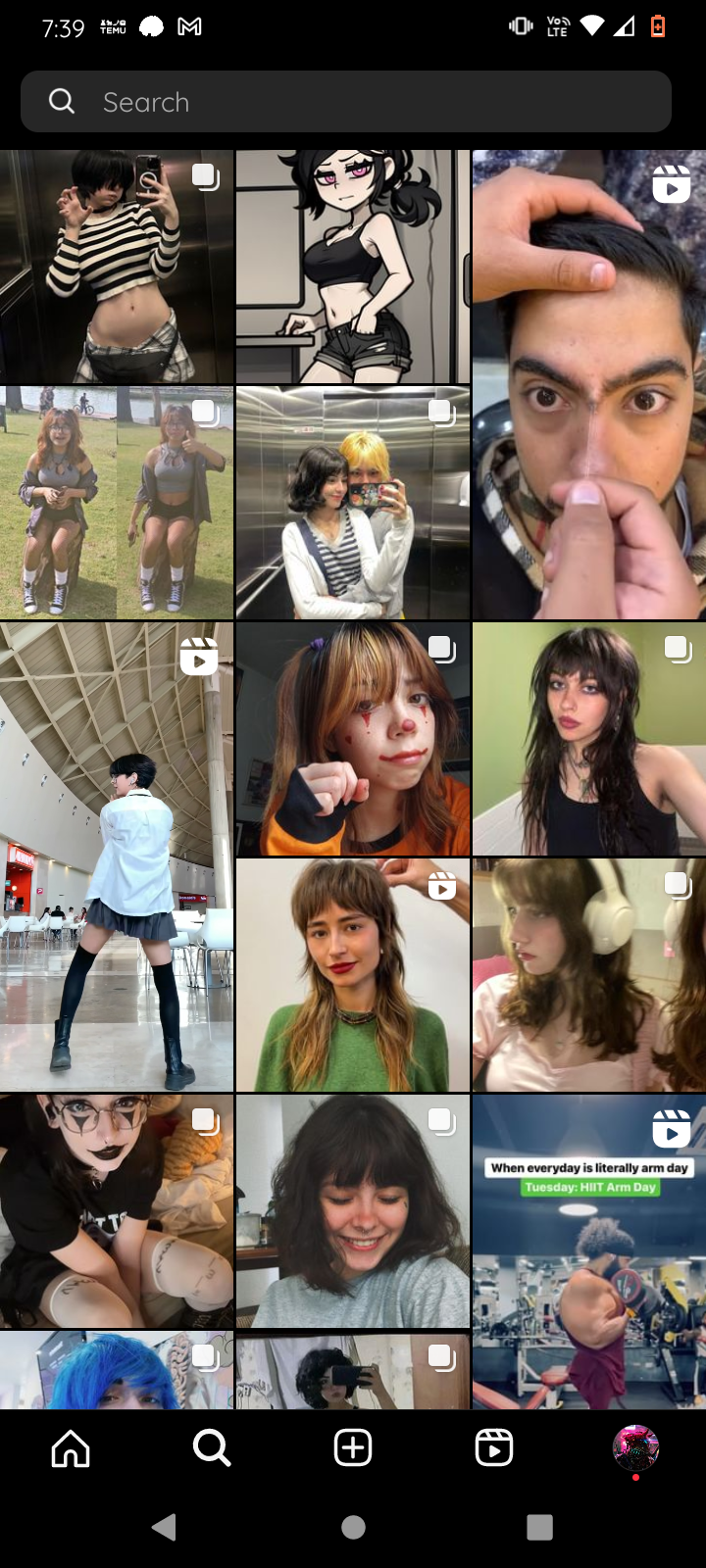Play the green sweater haircut reel

click(x=353, y=975)
